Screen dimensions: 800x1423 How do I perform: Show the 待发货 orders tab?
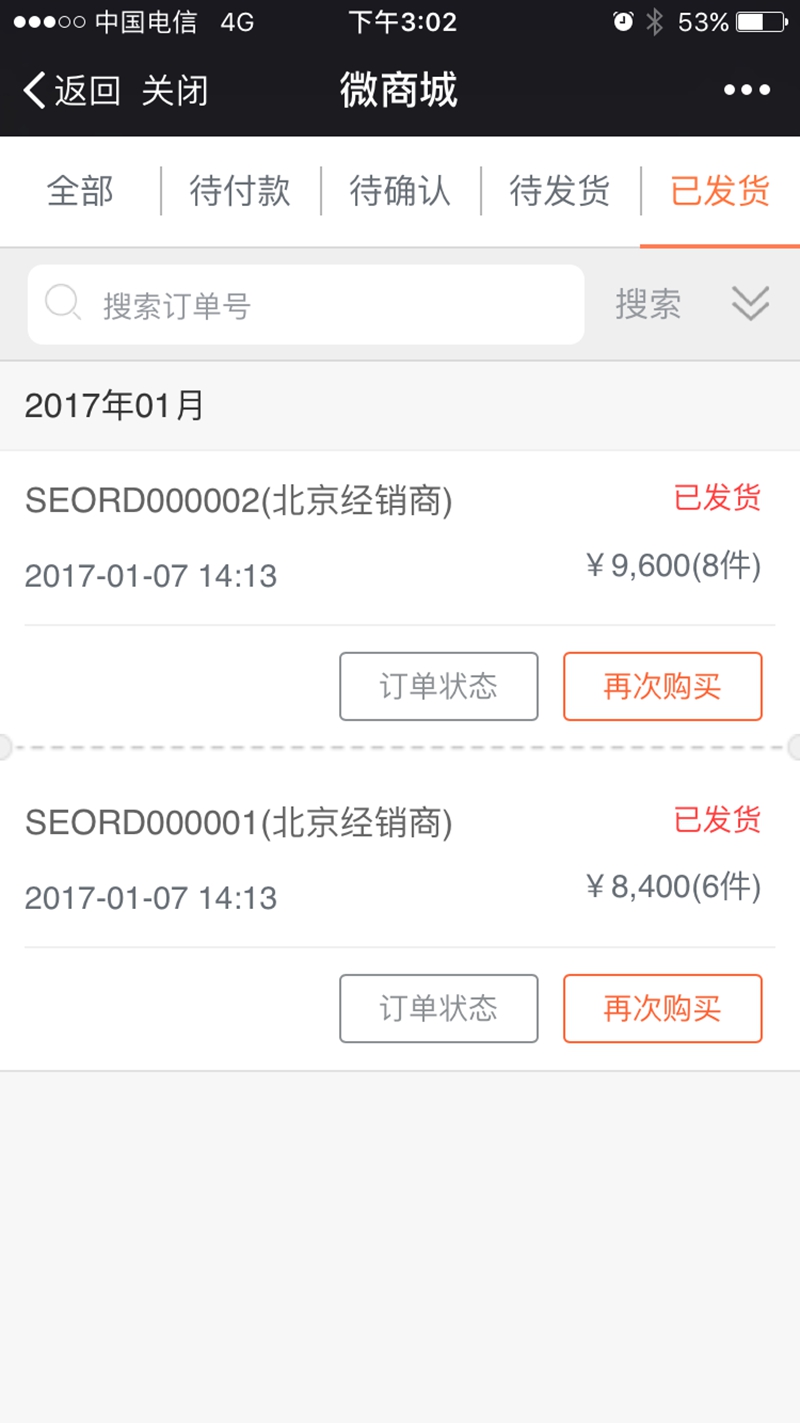[560, 191]
